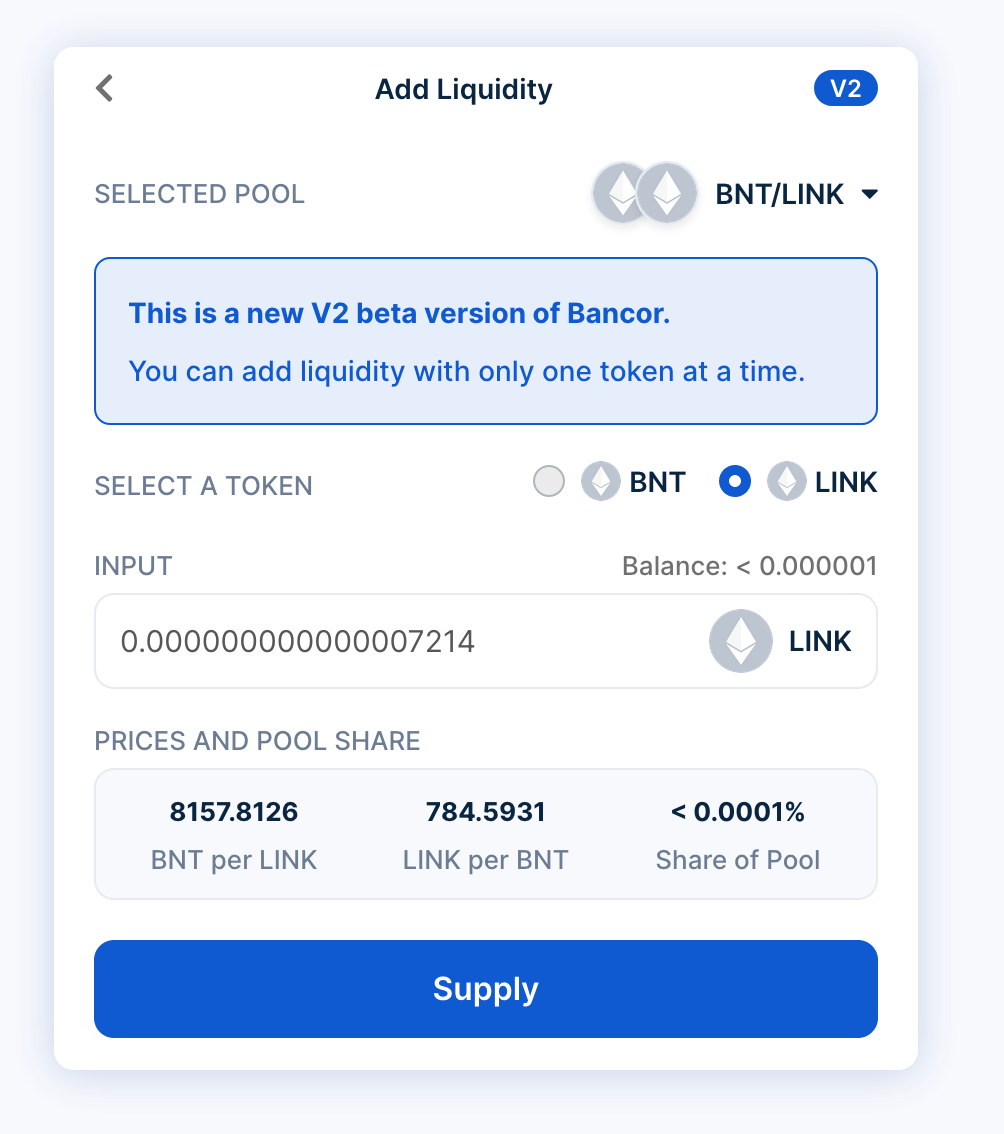Go back with the left arrow
The height and width of the screenshot is (1134, 1004).
point(105,89)
